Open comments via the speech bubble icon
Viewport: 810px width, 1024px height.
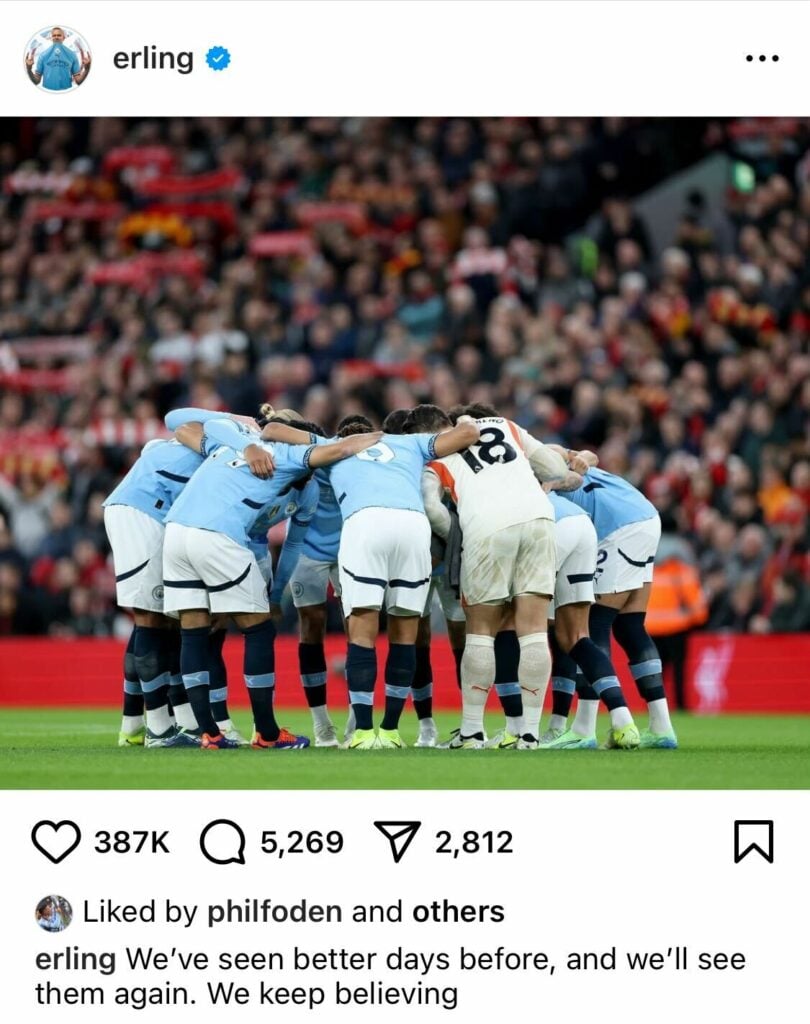tap(222, 842)
